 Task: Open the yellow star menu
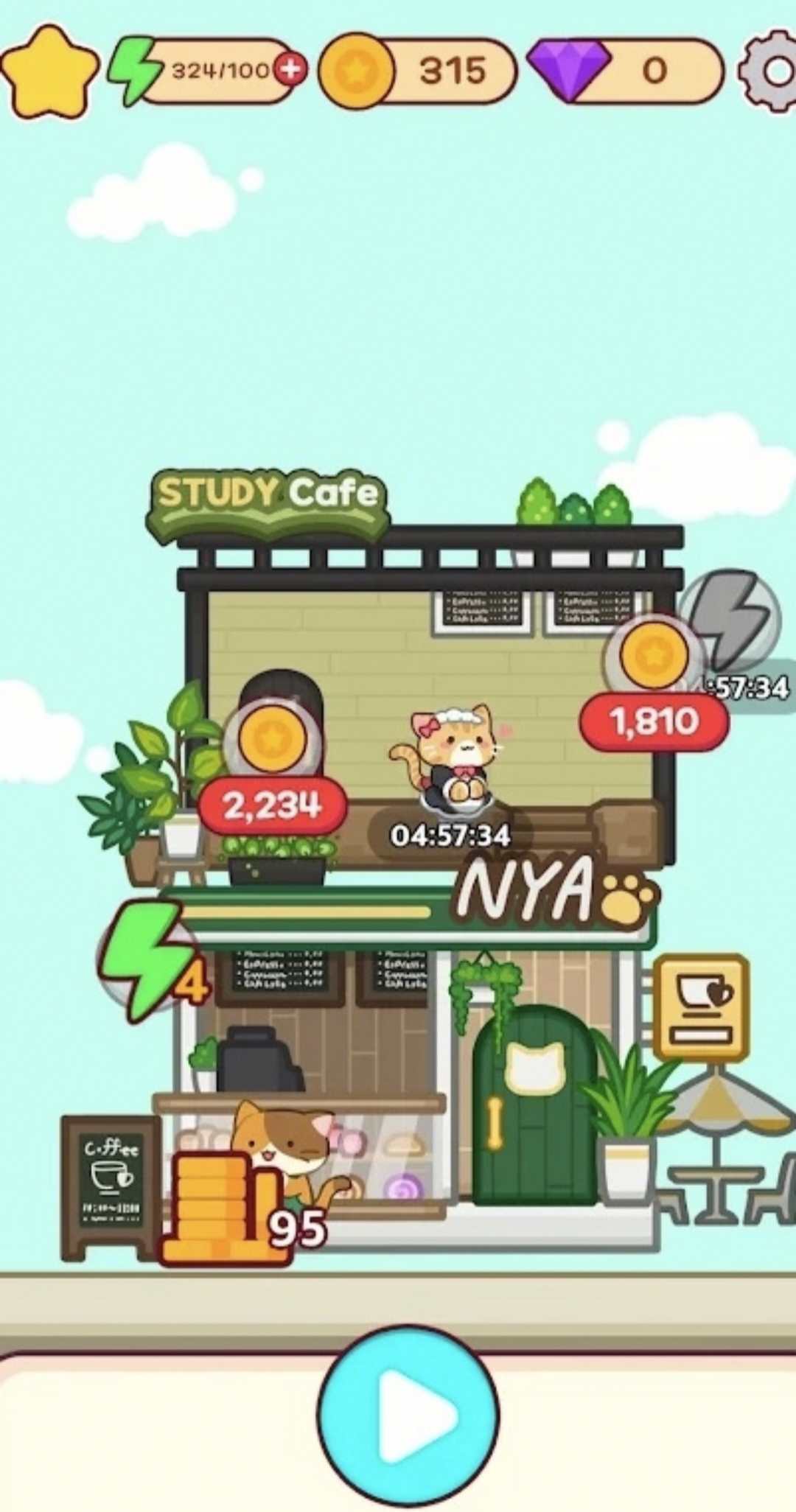point(49,71)
